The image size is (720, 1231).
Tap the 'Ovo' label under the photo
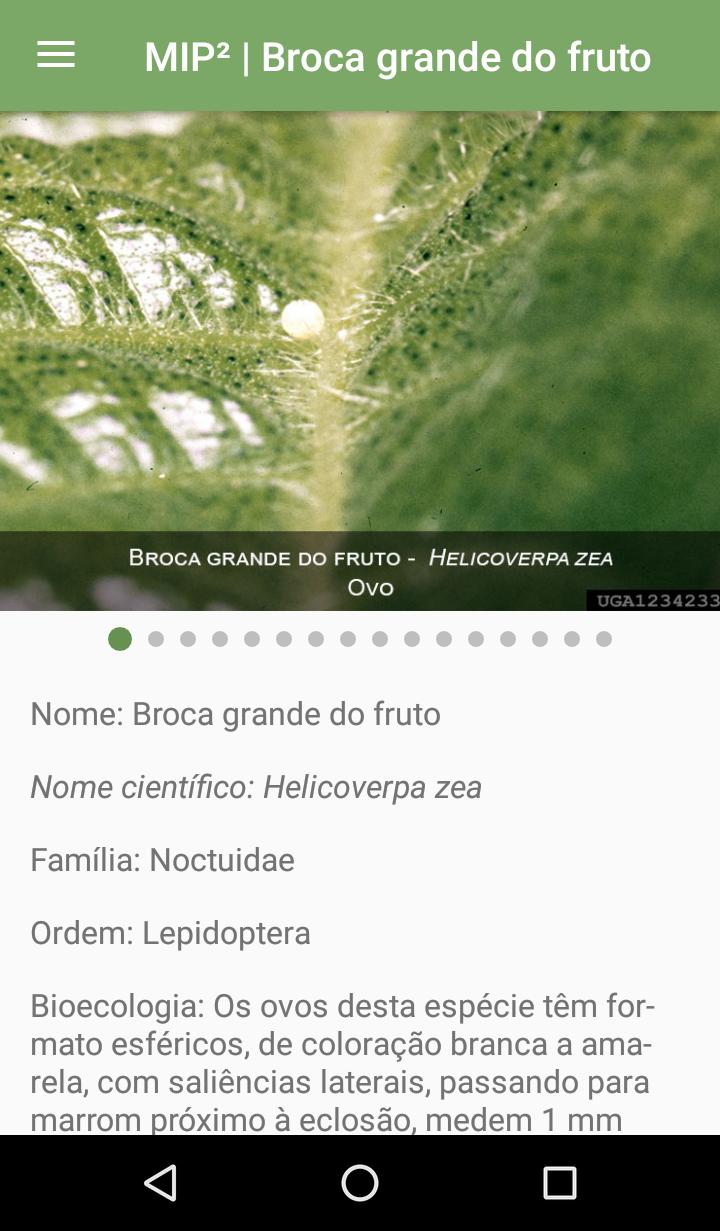pyautogui.click(x=371, y=590)
